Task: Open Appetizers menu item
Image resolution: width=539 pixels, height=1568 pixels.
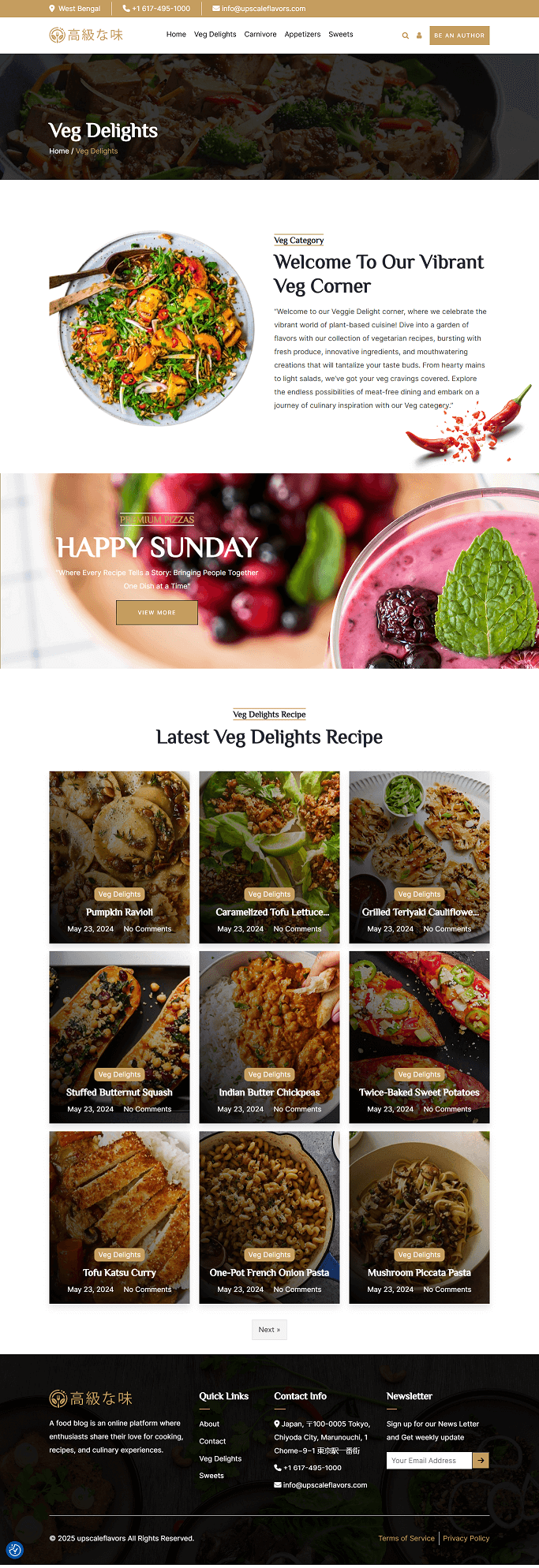Action: [302, 35]
